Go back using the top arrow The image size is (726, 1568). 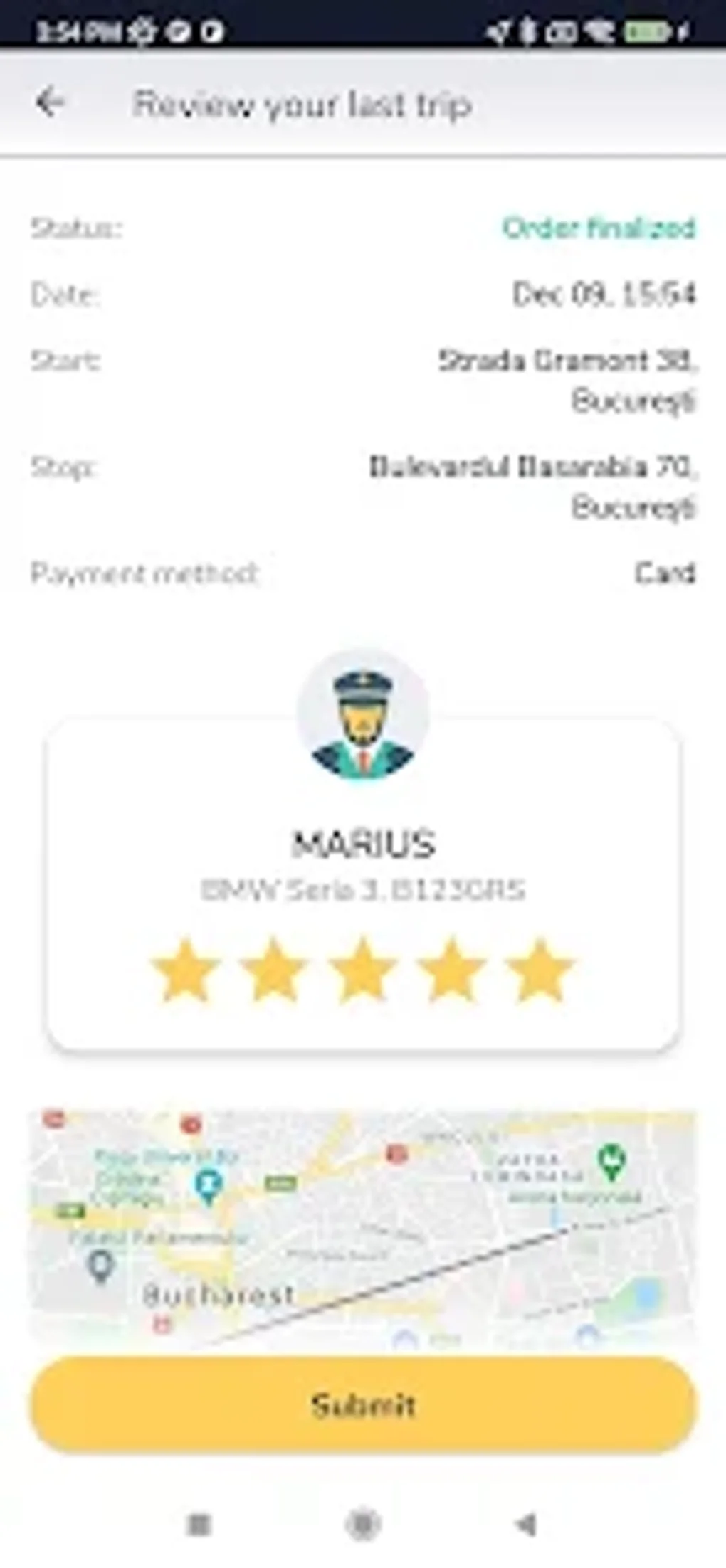click(50, 102)
